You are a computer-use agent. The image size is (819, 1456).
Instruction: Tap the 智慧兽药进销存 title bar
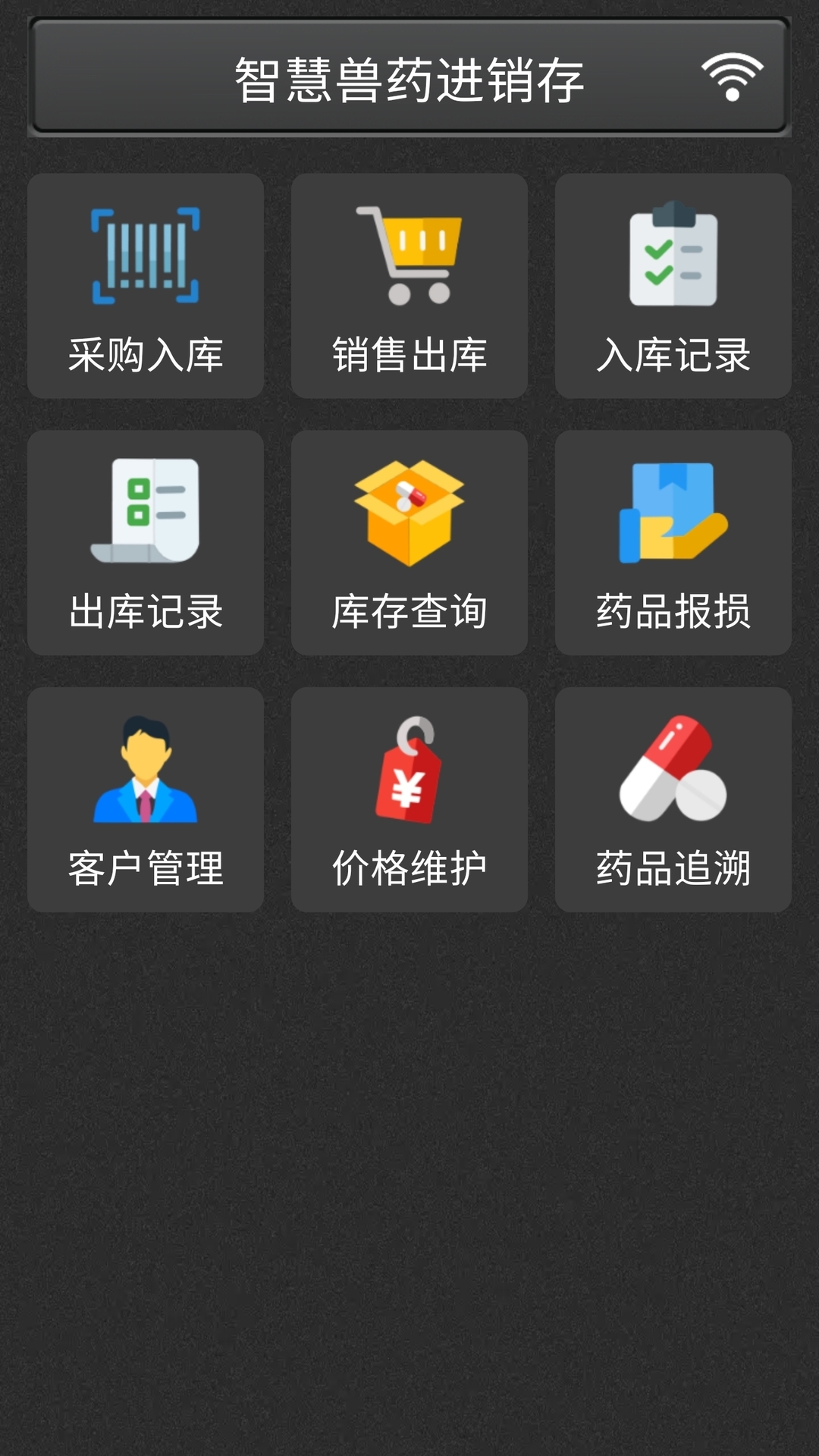409,74
